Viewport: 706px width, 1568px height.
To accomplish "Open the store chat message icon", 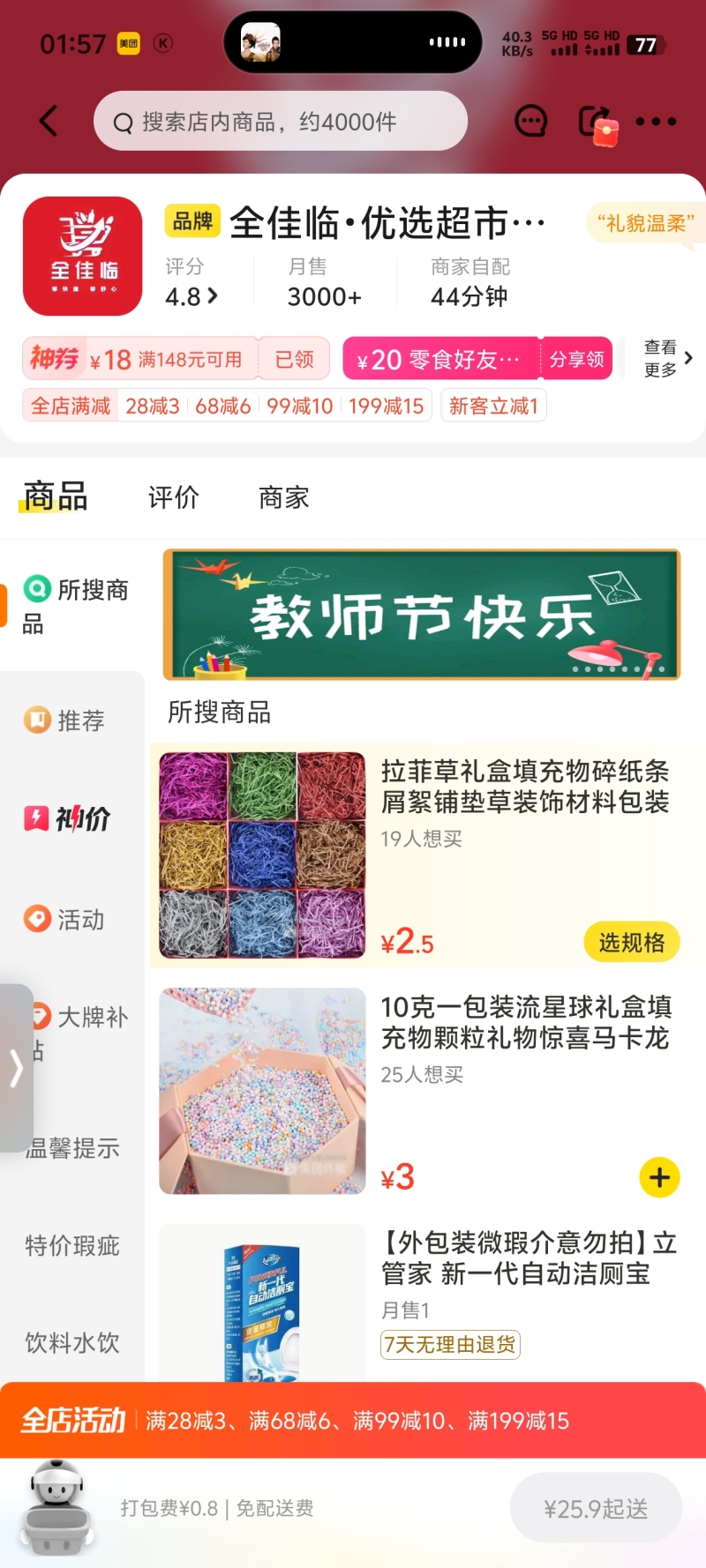I will pos(531,121).
